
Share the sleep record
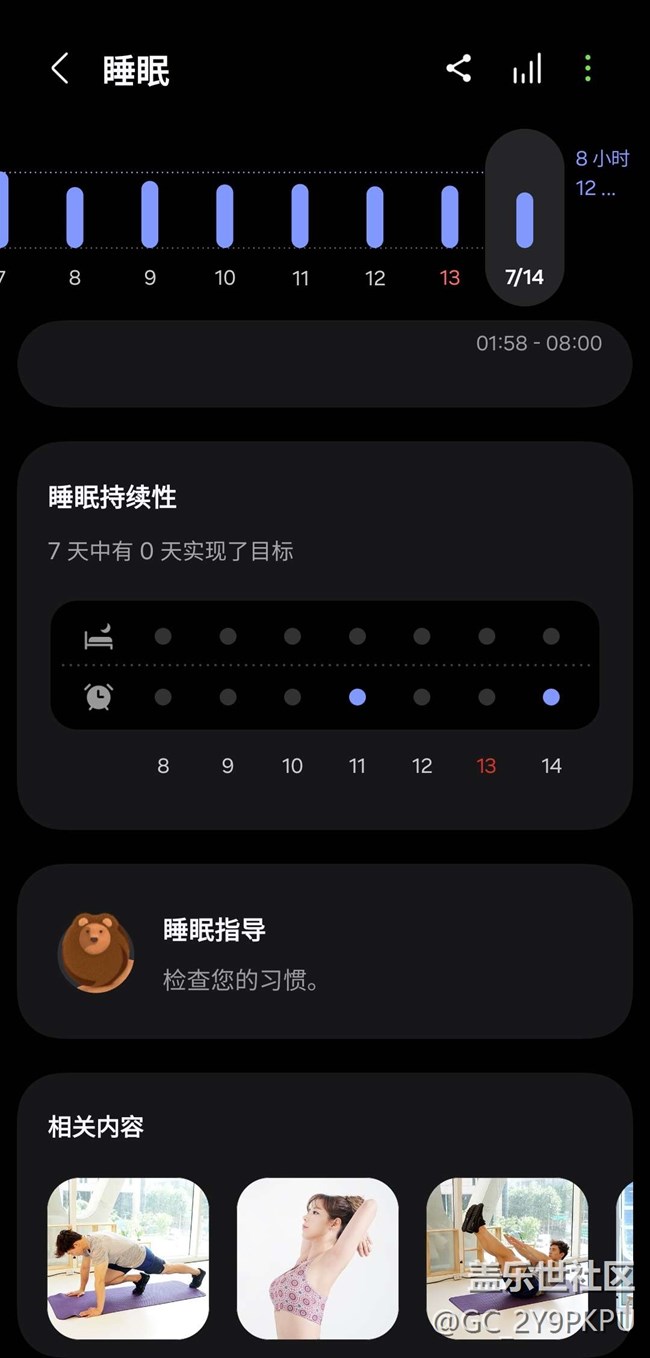tap(458, 69)
